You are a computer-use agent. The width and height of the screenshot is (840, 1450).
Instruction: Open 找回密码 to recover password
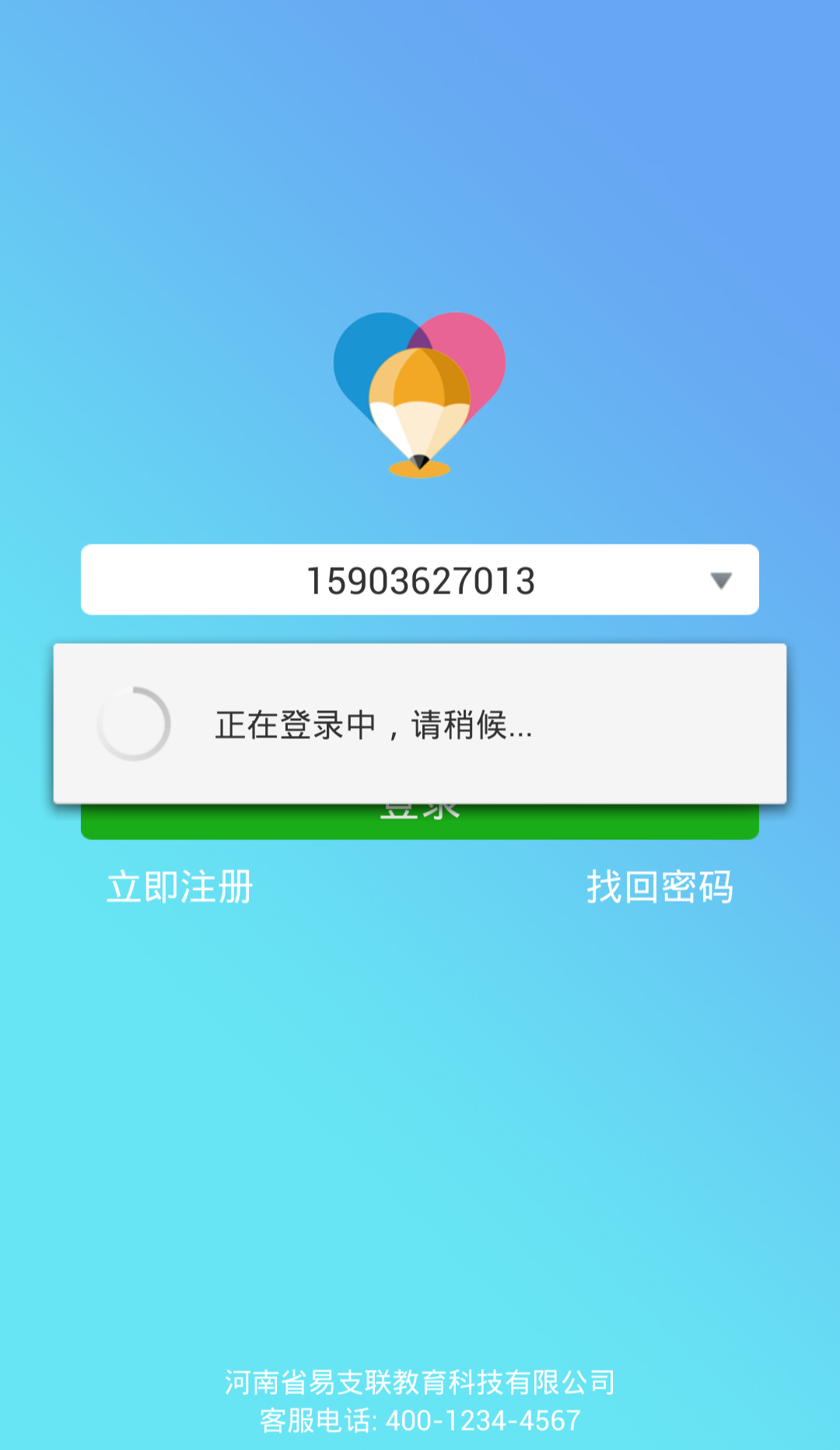(x=660, y=887)
